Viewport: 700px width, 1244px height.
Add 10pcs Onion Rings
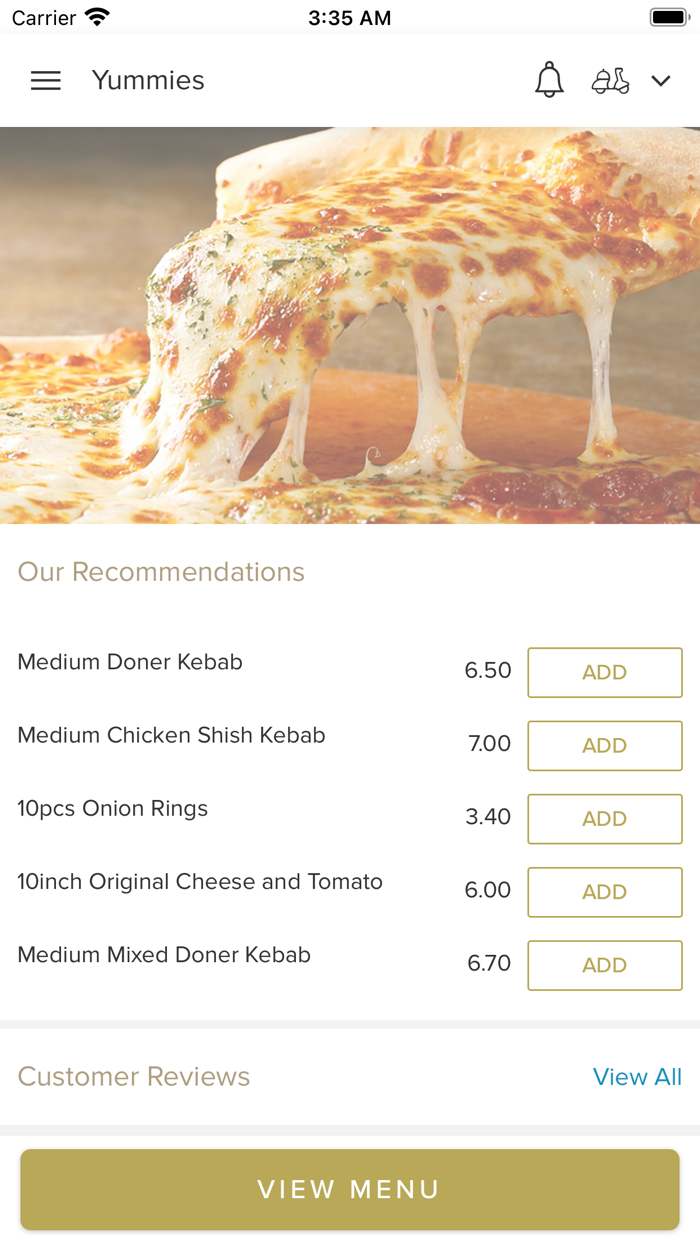pos(604,818)
